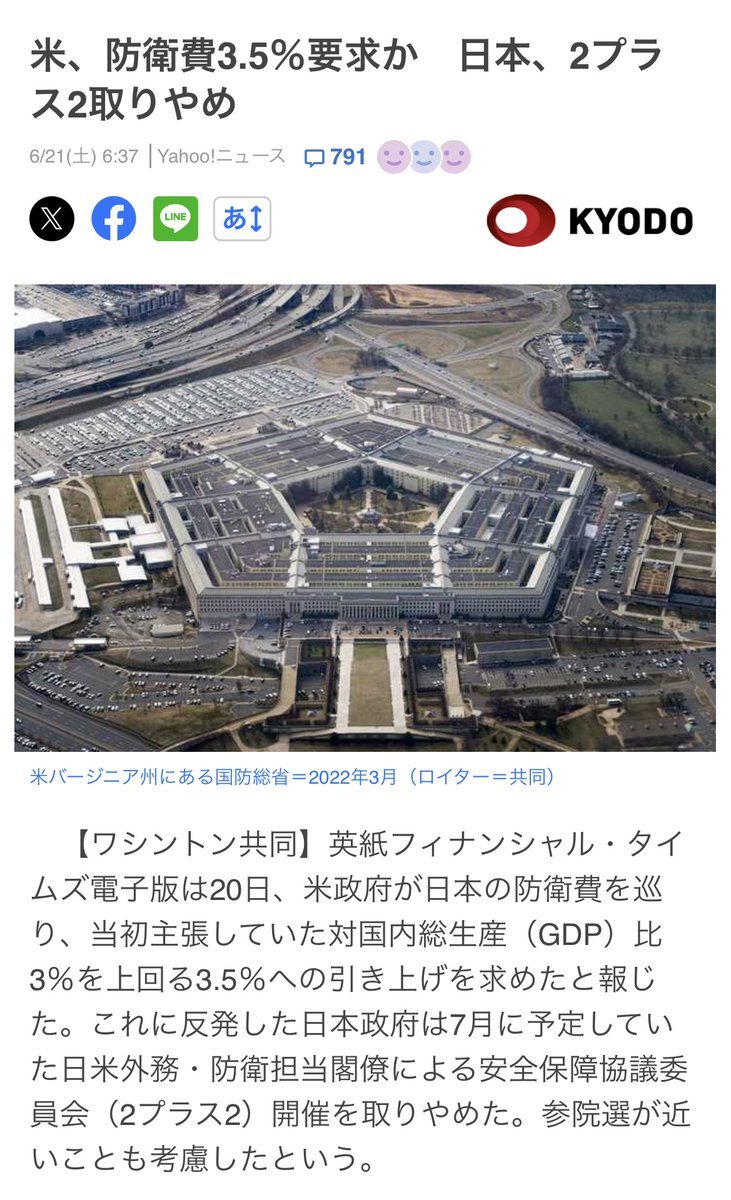Viewport: 731px width, 1200px height.
Task: Share this article on X
Action: [52, 218]
